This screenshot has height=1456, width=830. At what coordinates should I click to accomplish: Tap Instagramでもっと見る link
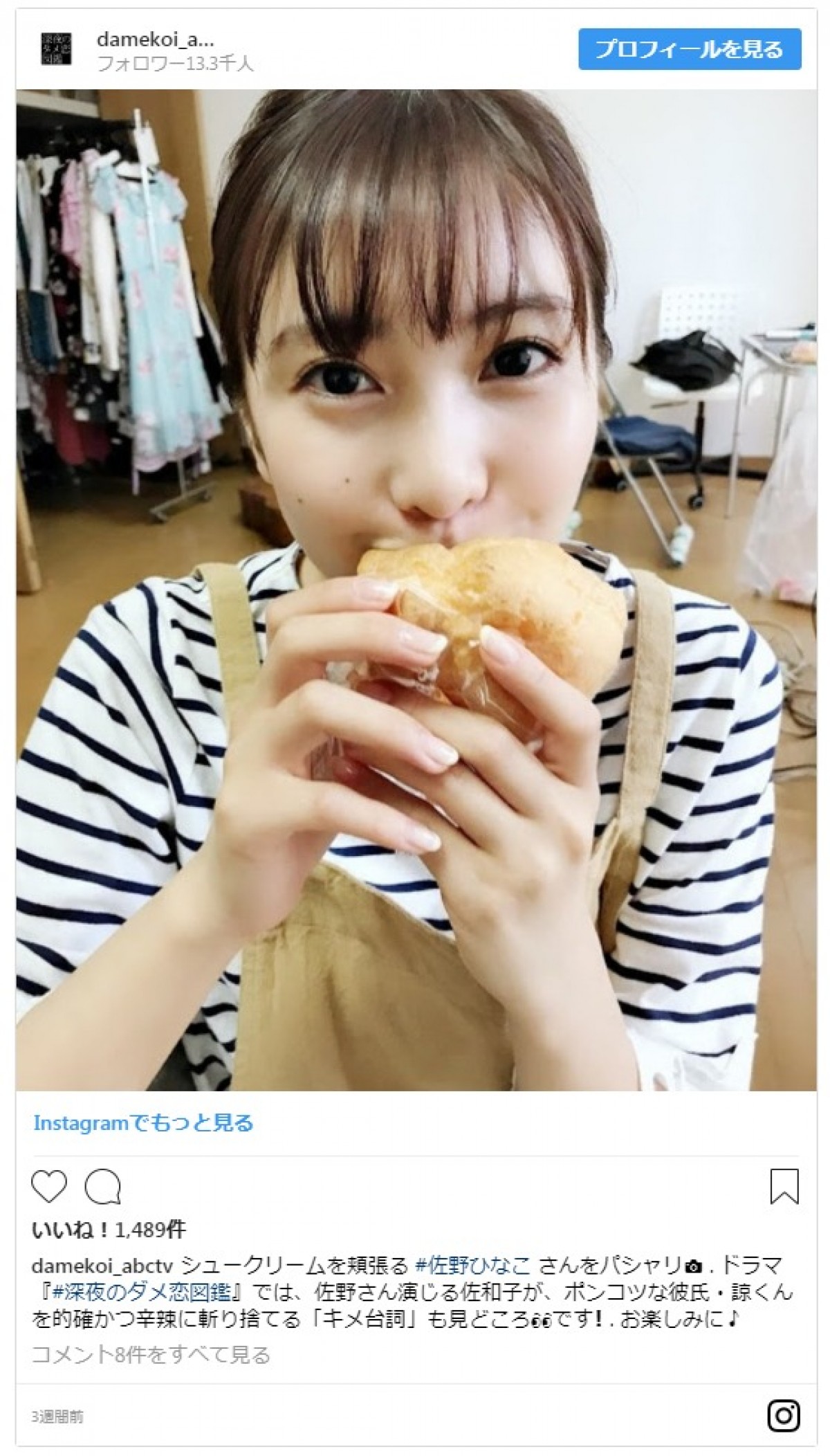pyautogui.click(x=143, y=1123)
